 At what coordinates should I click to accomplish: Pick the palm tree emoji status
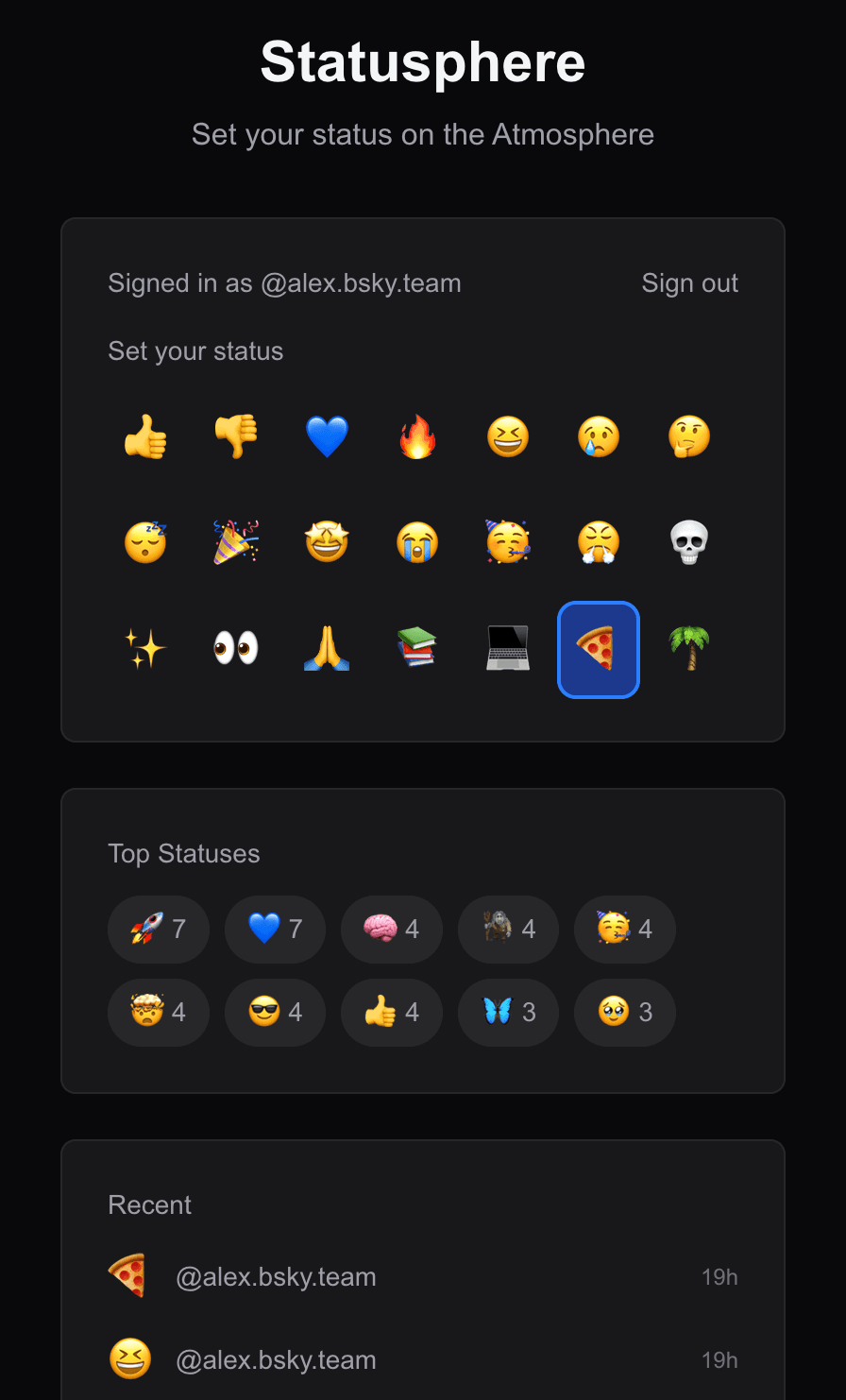[689, 649]
